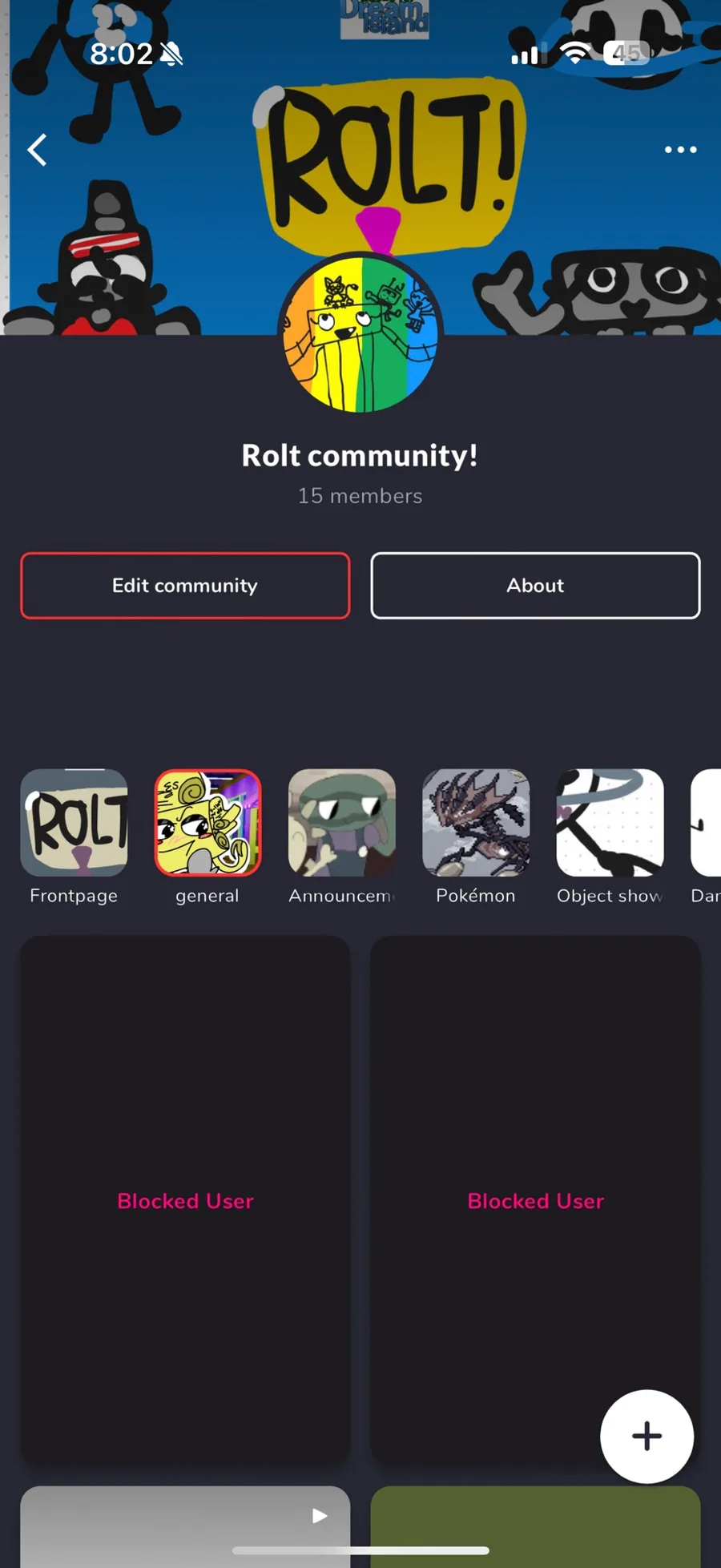Open the Object show channel
This screenshot has width=721, height=1568.
pyautogui.click(x=610, y=824)
